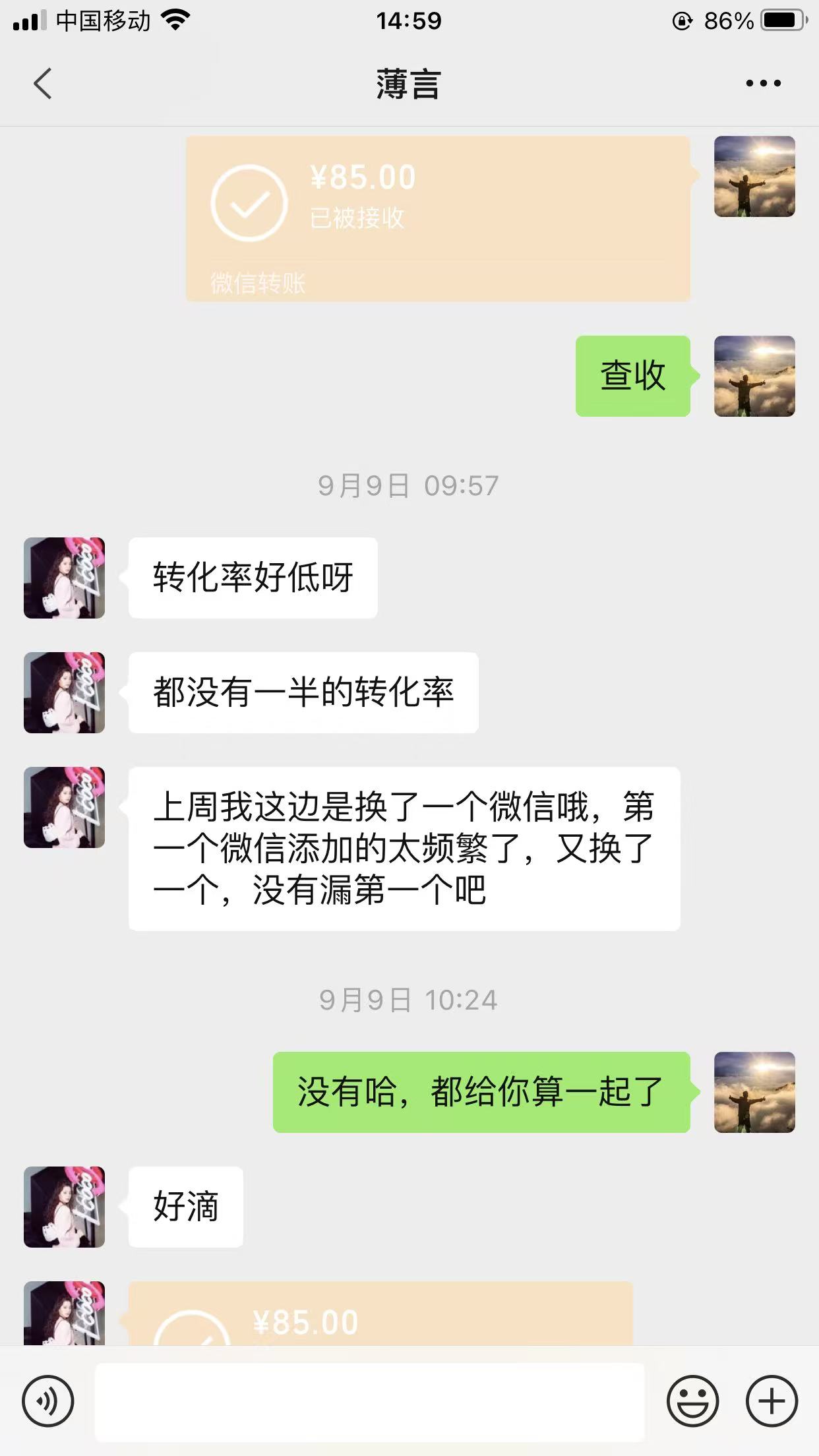This screenshot has width=819, height=1456.
Task: Tap the battery indicator in the status bar
Action: (780, 20)
